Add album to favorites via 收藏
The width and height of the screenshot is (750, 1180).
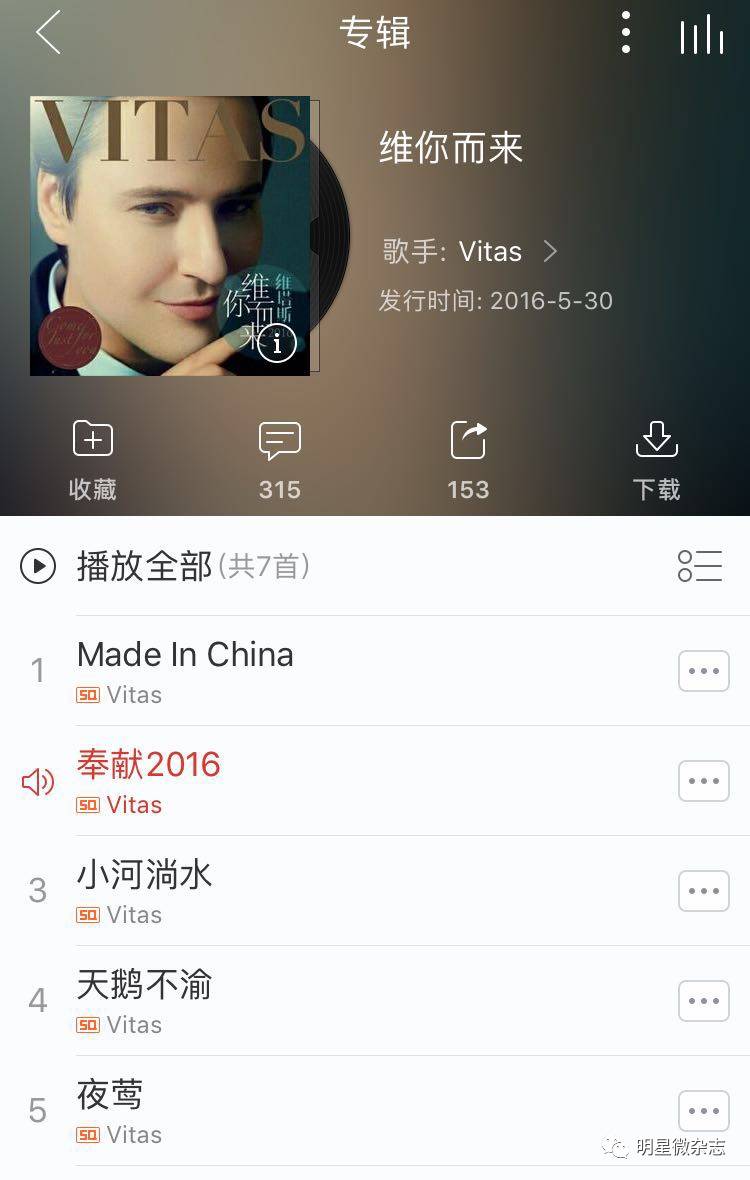[93, 460]
